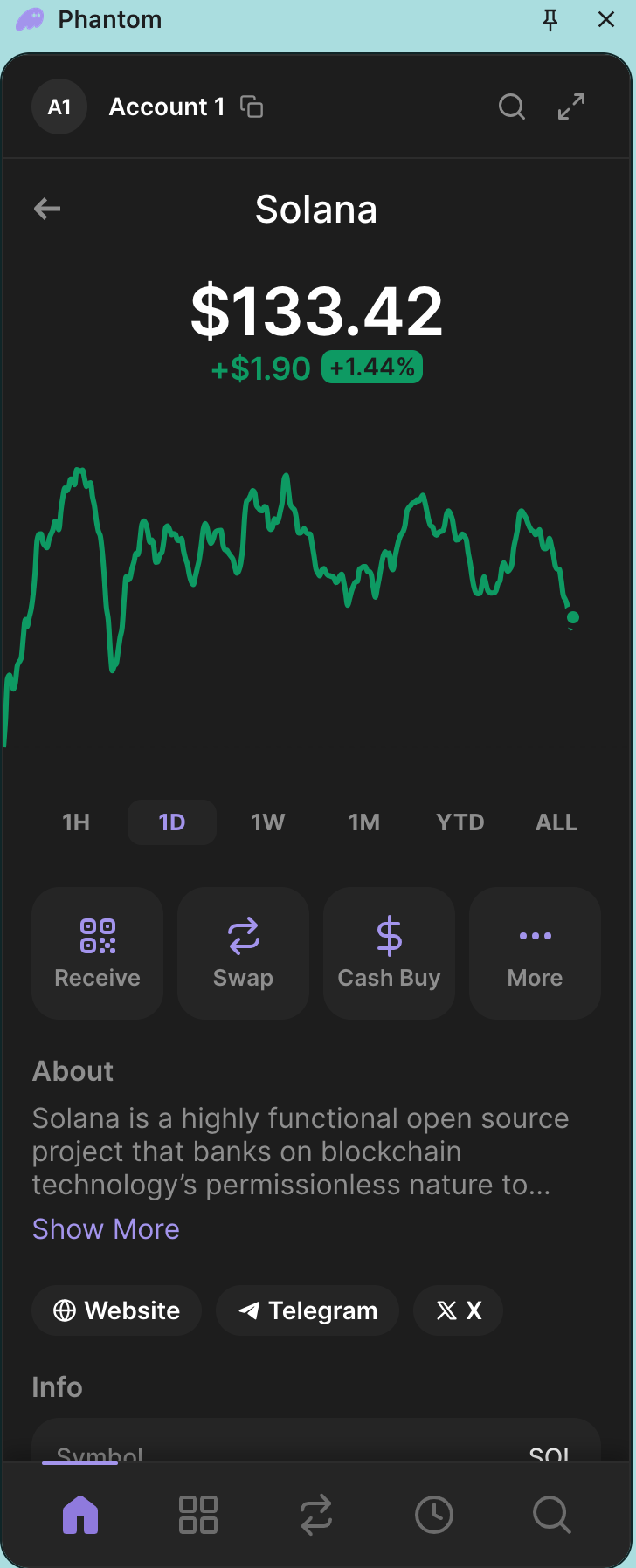
Task: Switch the chart to 1H range
Action: tap(76, 822)
